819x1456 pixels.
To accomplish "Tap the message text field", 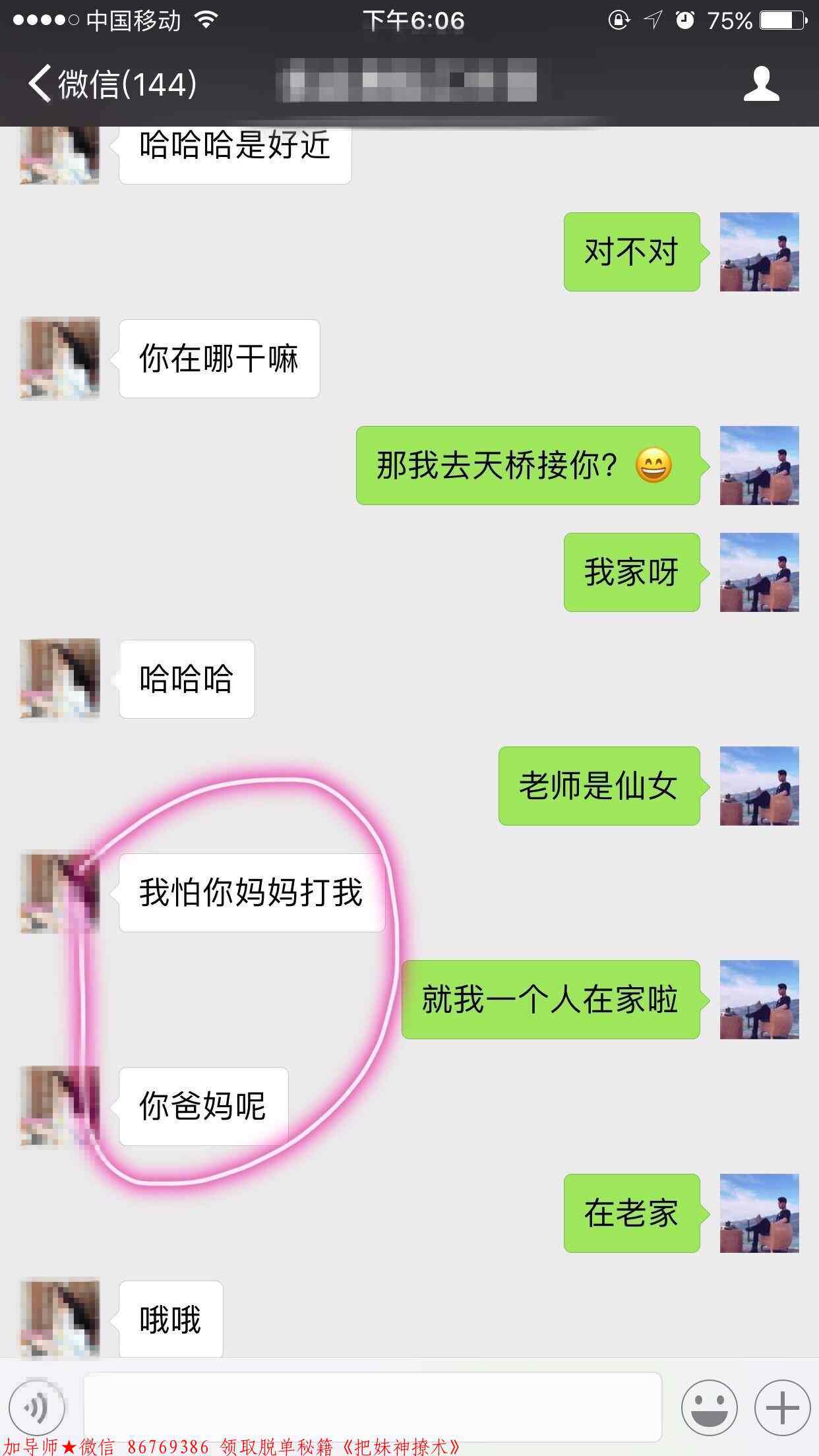I will tap(373, 1407).
